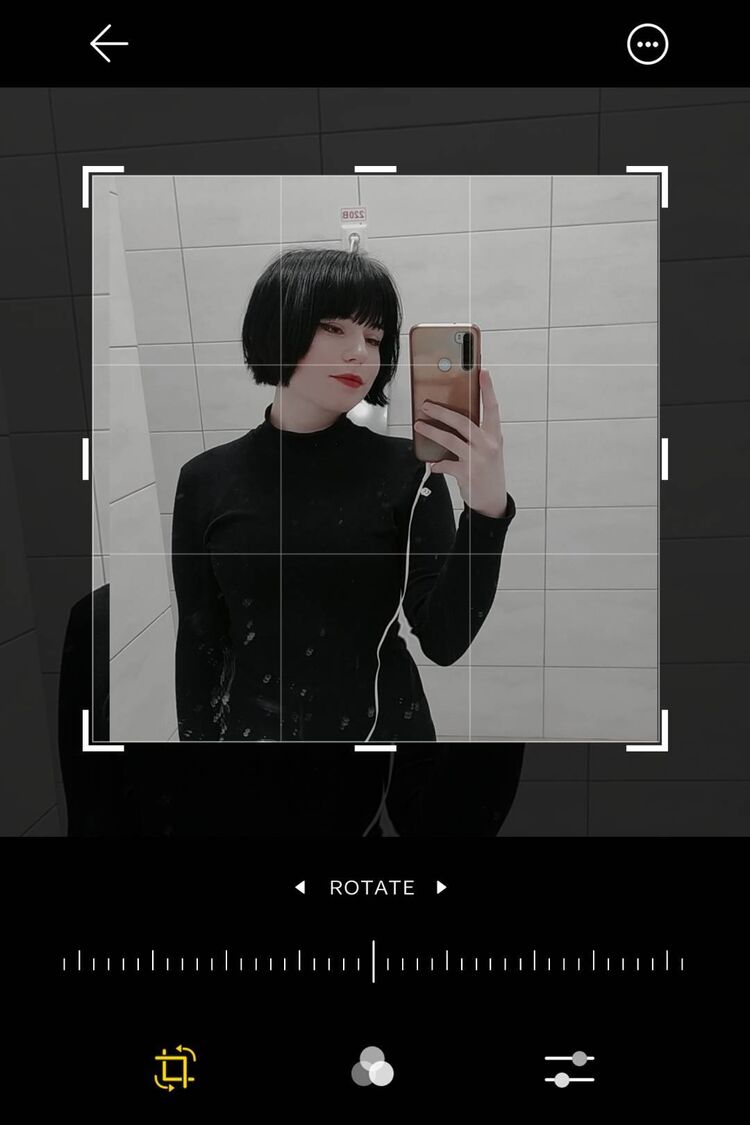The height and width of the screenshot is (1125, 750).
Task: Open the adjustments sliders tab
Action: coord(569,1068)
